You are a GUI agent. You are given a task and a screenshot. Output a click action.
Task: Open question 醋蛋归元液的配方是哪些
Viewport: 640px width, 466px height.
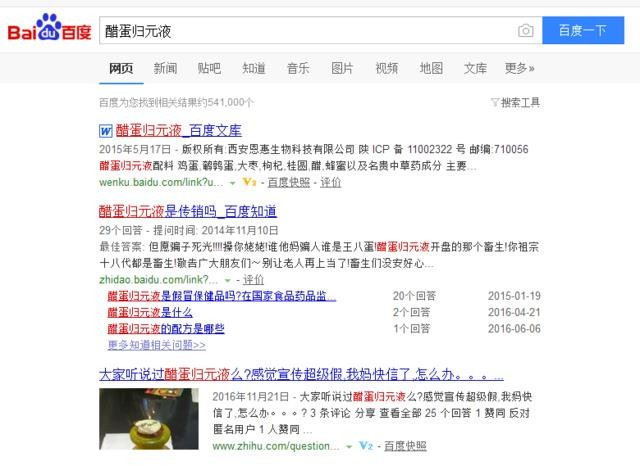point(165,328)
